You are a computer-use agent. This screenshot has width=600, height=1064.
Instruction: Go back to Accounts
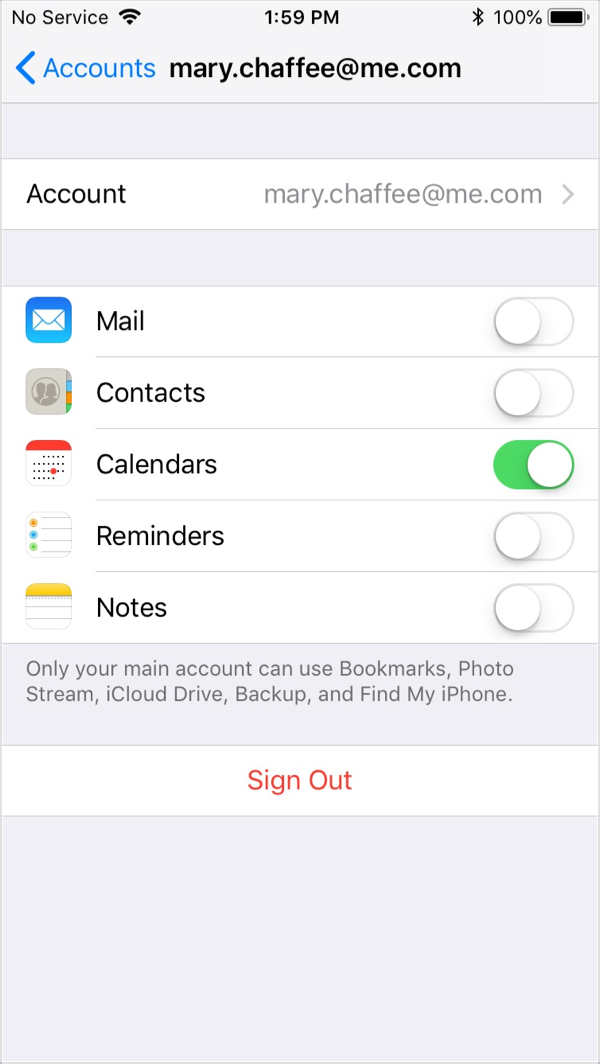[x=86, y=68]
